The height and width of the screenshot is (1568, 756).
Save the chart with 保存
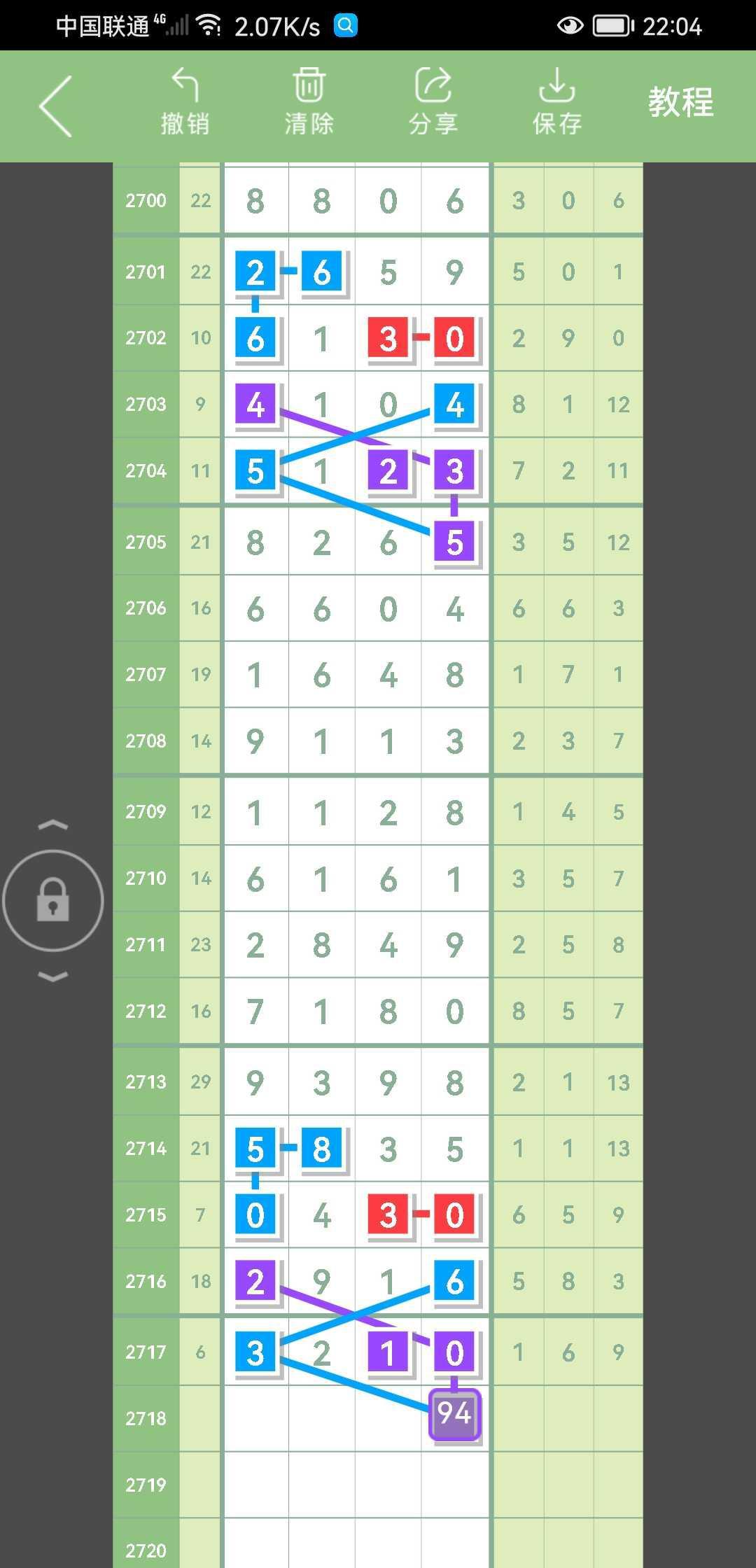[x=556, y=102]
